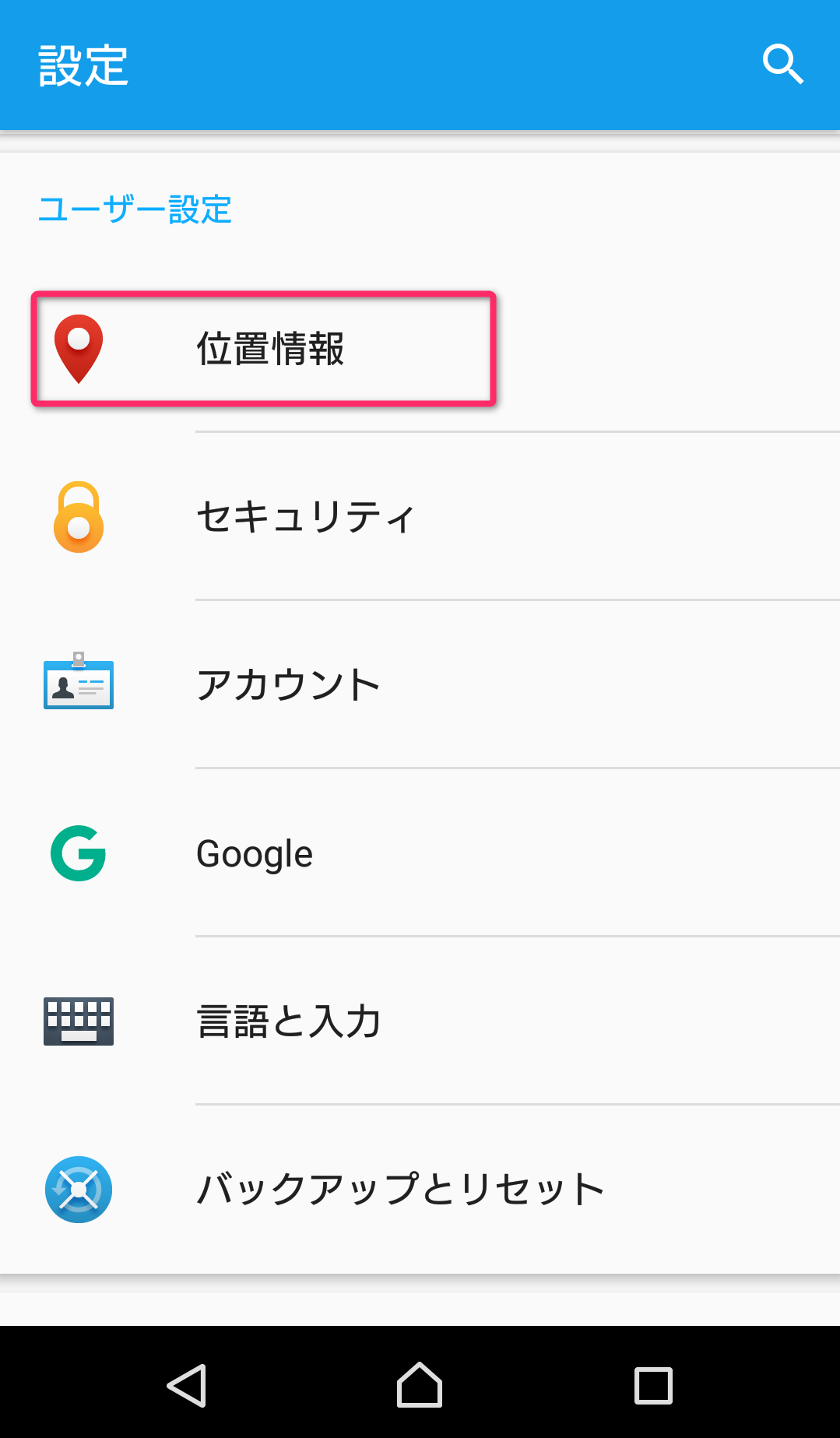This screenshot has height=1438, width=840.
Task: Tap the keyboard icon for language settings
Action: 78,1021
